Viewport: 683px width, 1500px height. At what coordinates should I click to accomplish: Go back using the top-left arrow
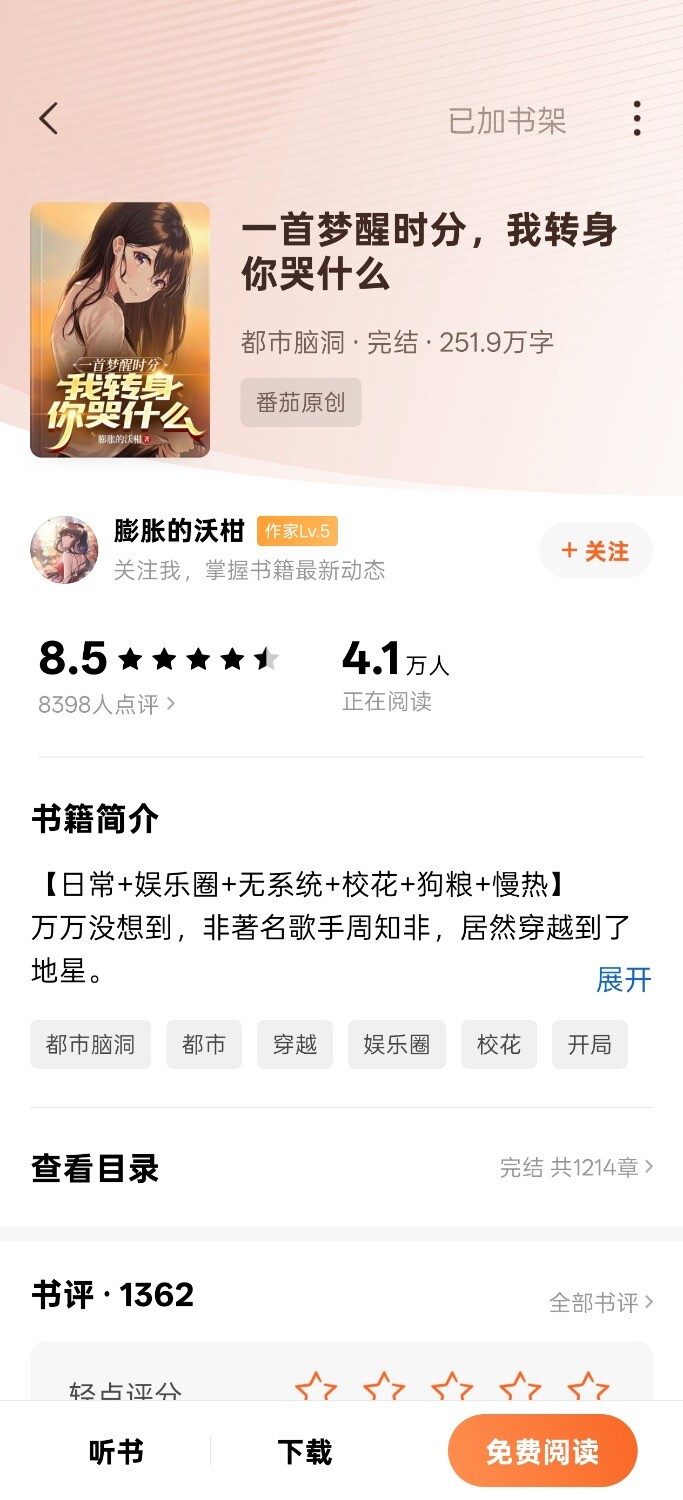(x=48, y=119)
